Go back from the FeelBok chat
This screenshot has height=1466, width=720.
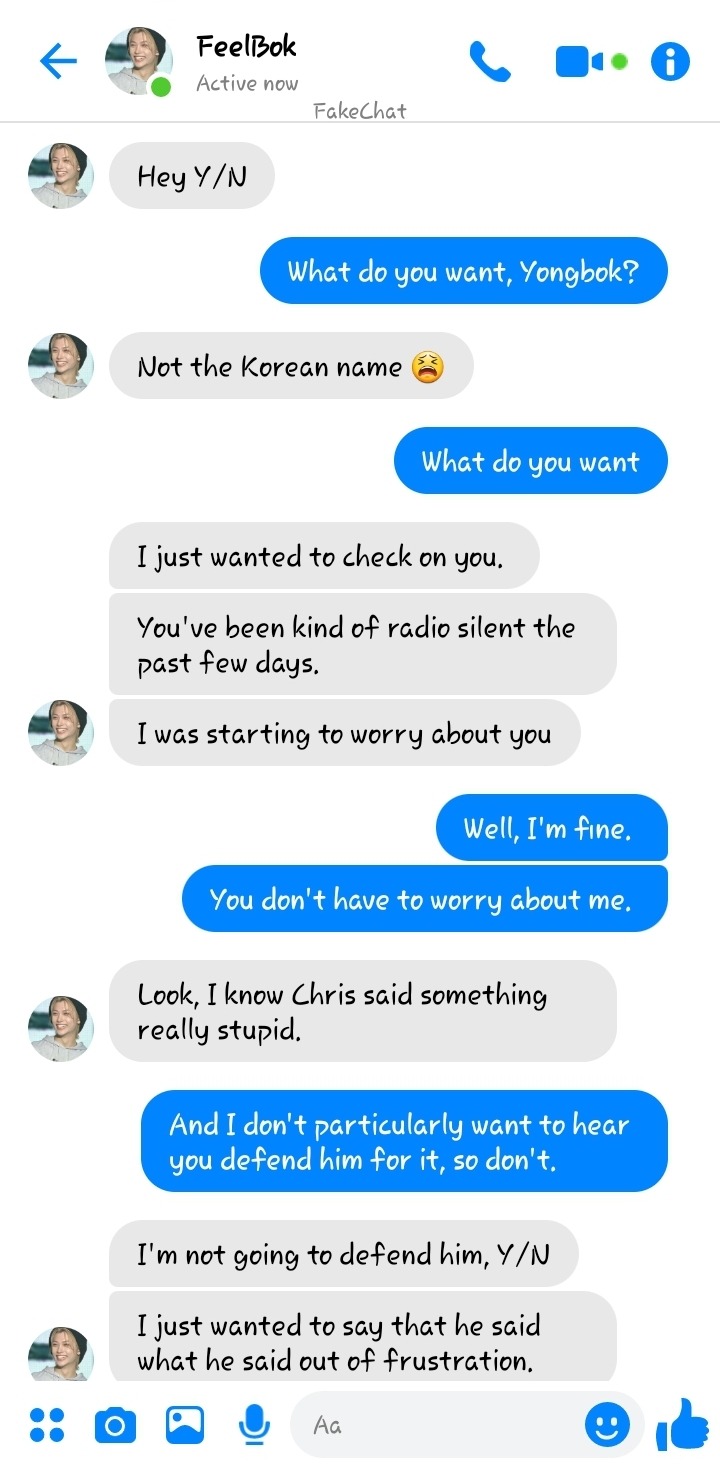point(58,62)
